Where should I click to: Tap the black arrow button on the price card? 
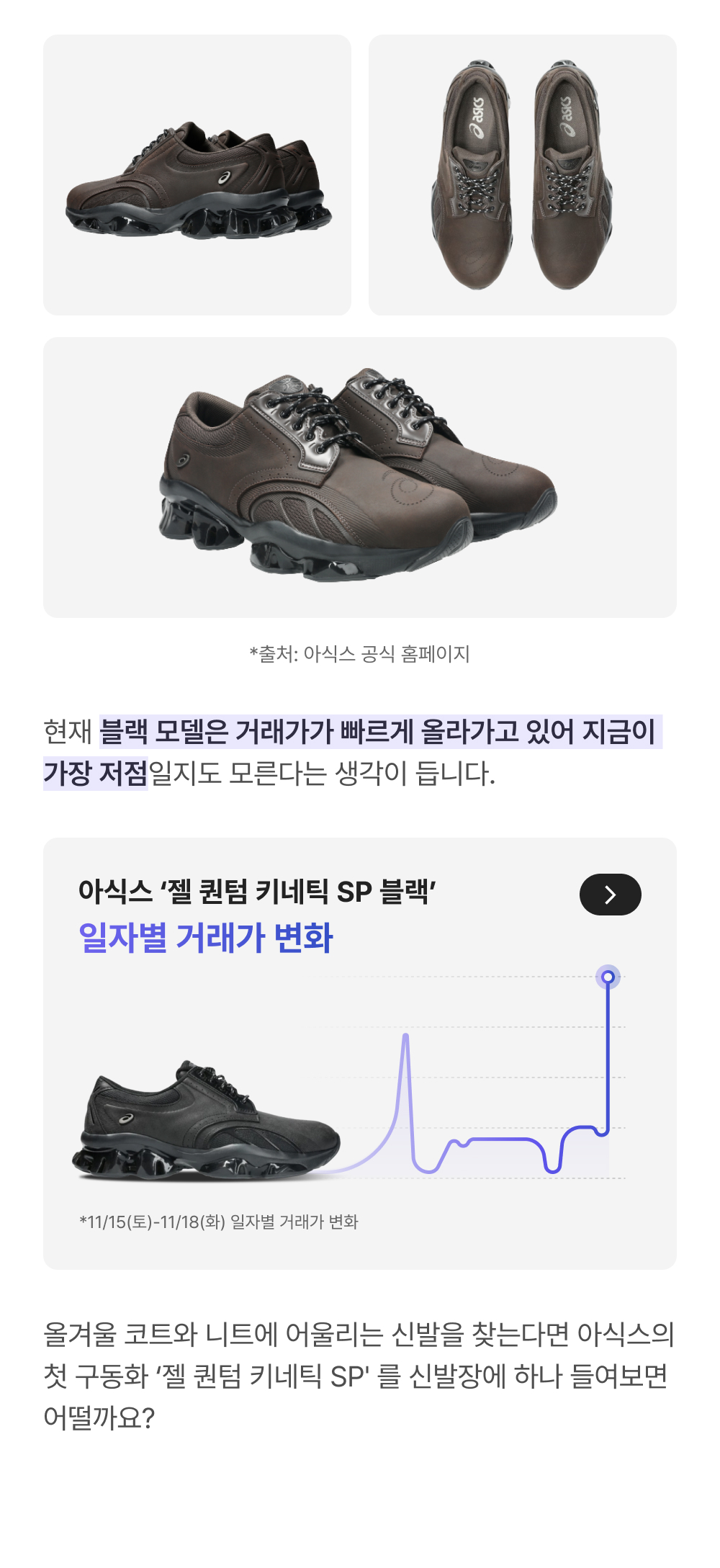[610, 895]
